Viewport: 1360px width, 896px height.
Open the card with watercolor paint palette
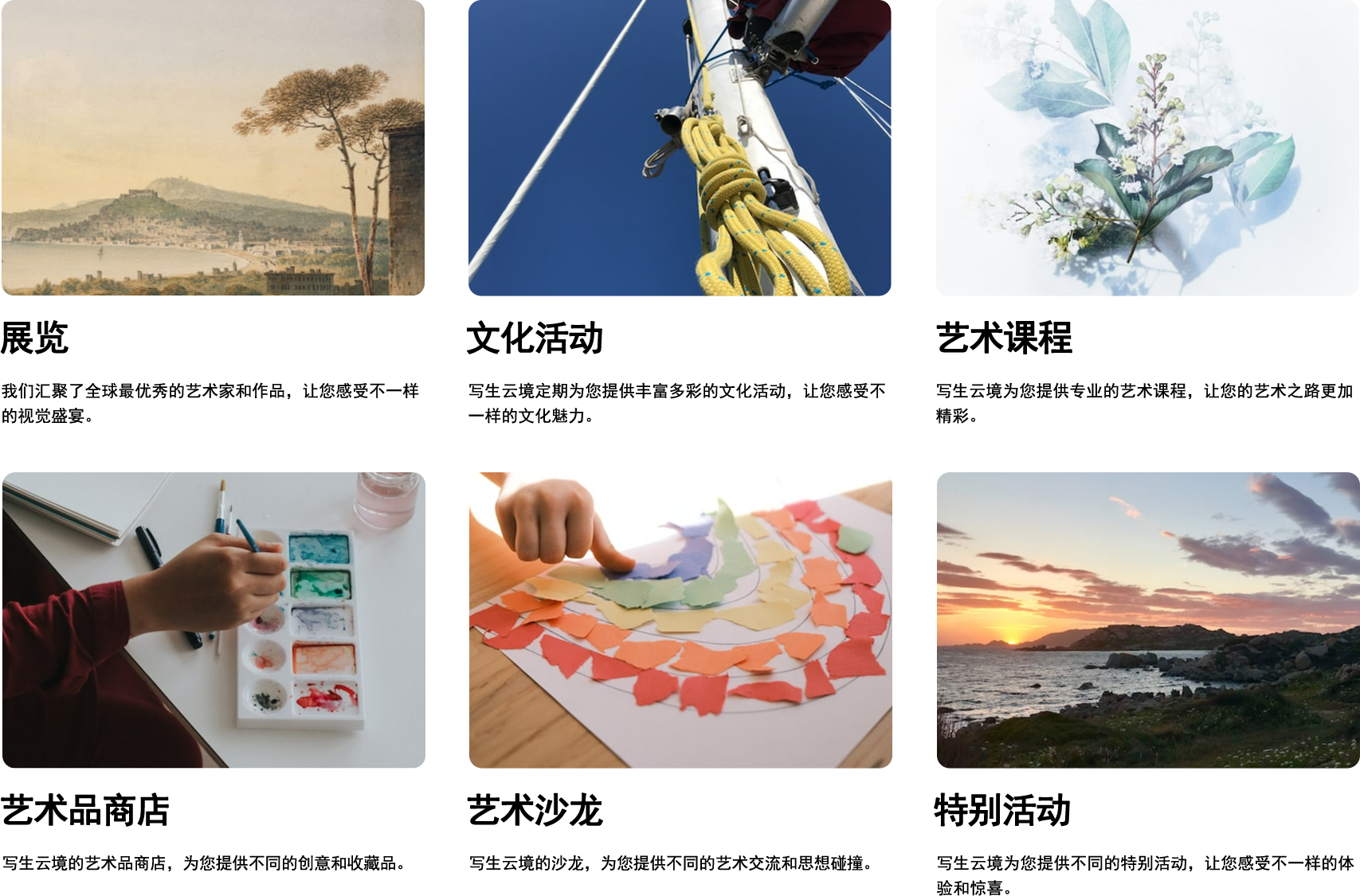214,620
